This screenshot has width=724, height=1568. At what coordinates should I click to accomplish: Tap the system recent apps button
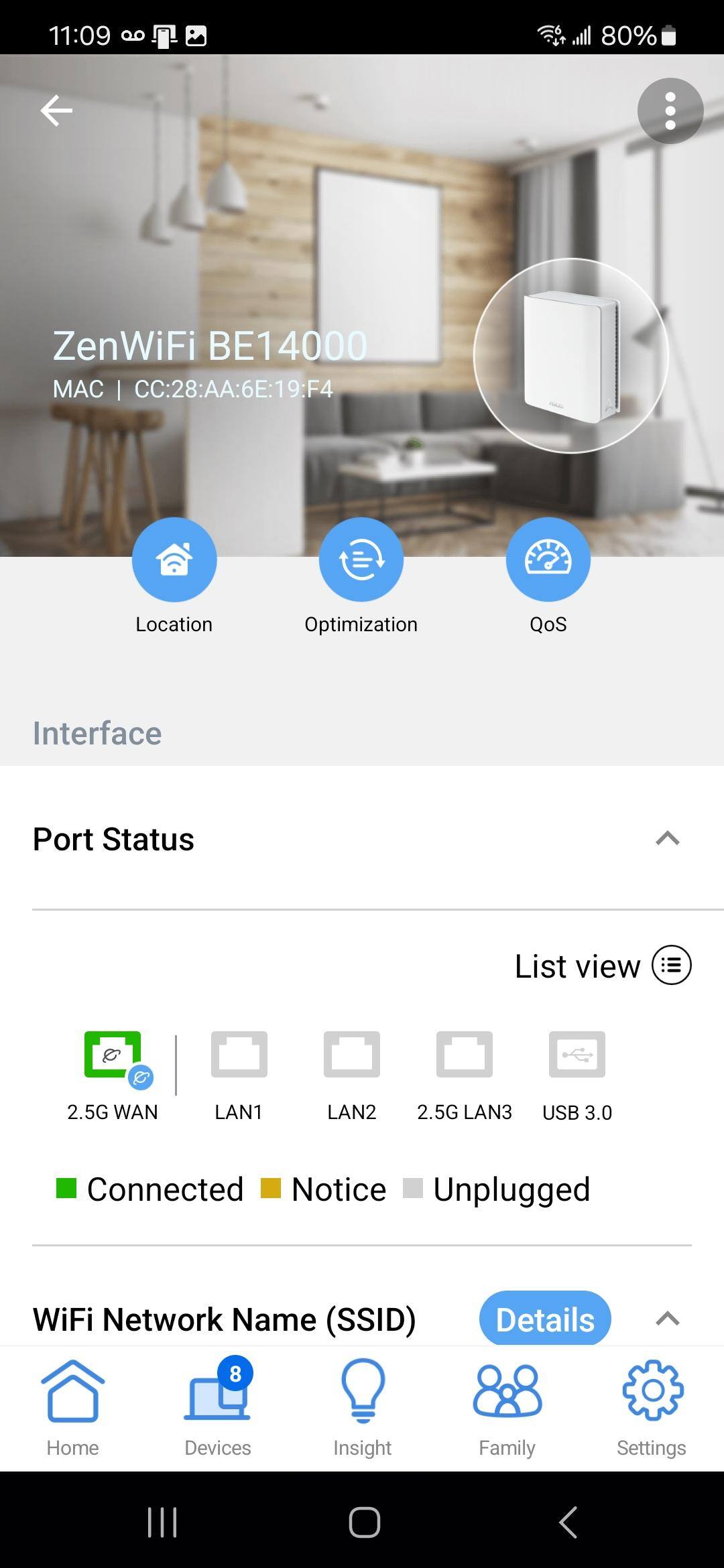(162, 1522)
